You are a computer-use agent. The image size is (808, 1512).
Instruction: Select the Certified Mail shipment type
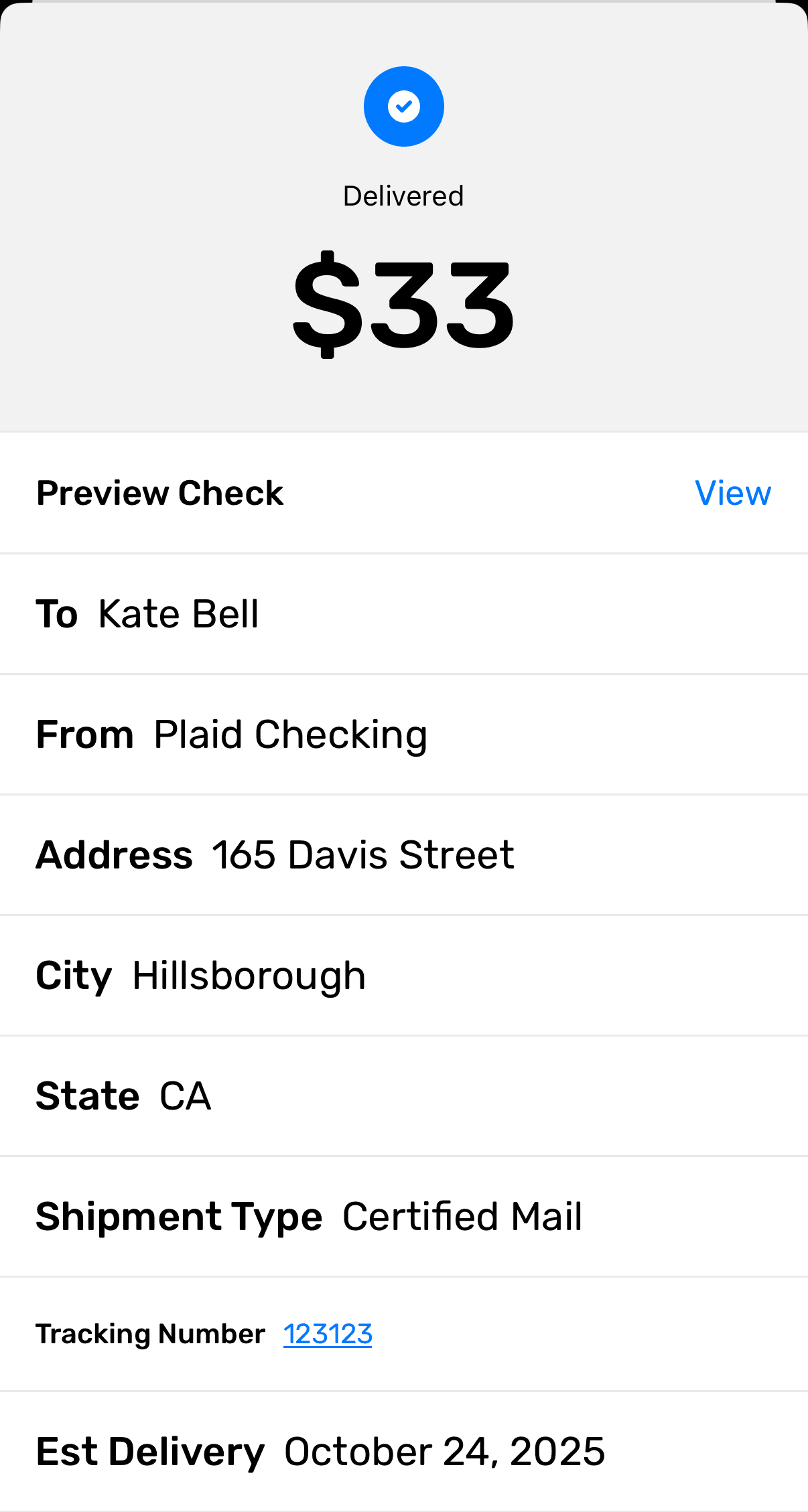462,1216
